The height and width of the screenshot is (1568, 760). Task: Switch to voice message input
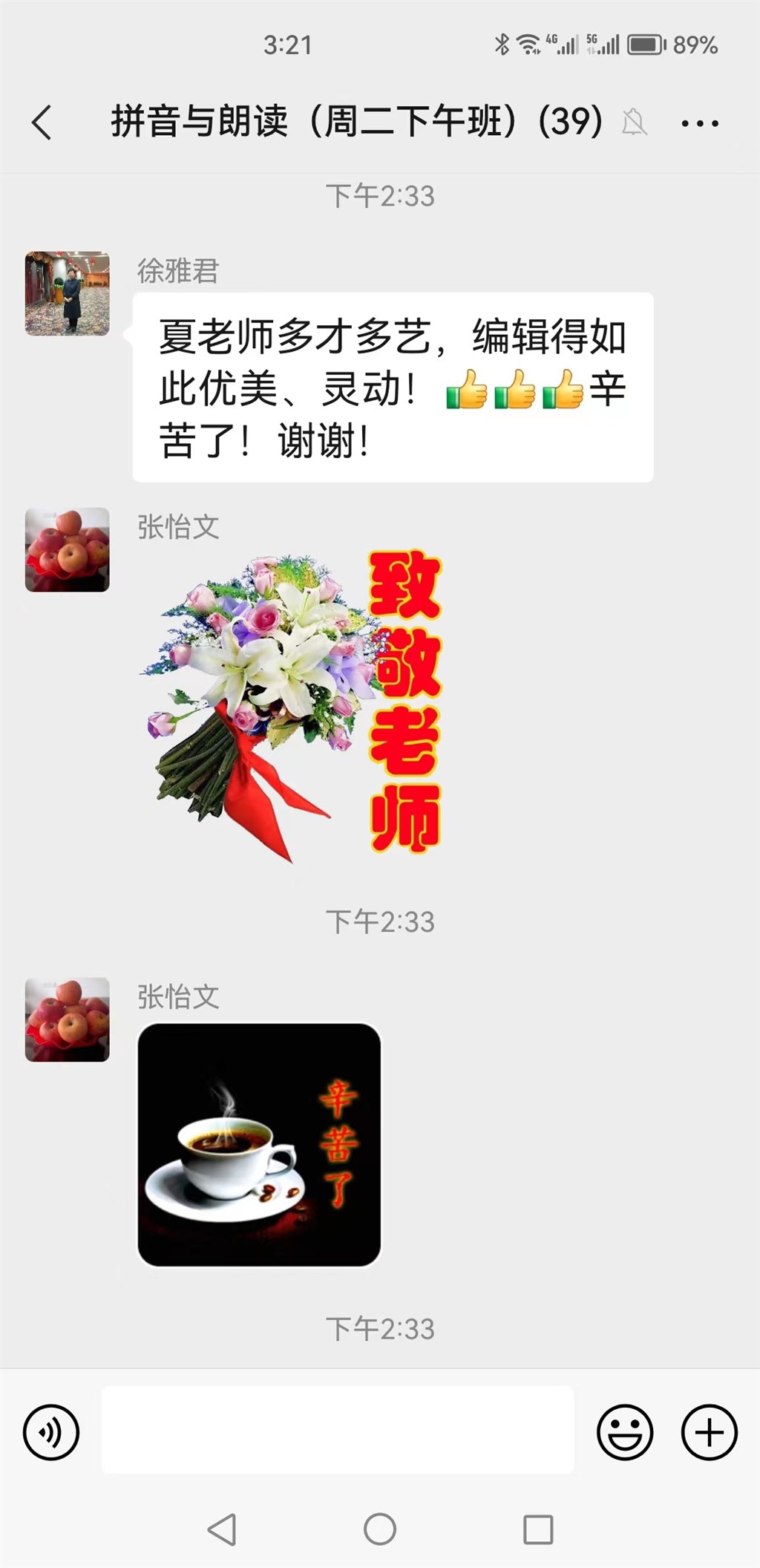pos(51,1431)
